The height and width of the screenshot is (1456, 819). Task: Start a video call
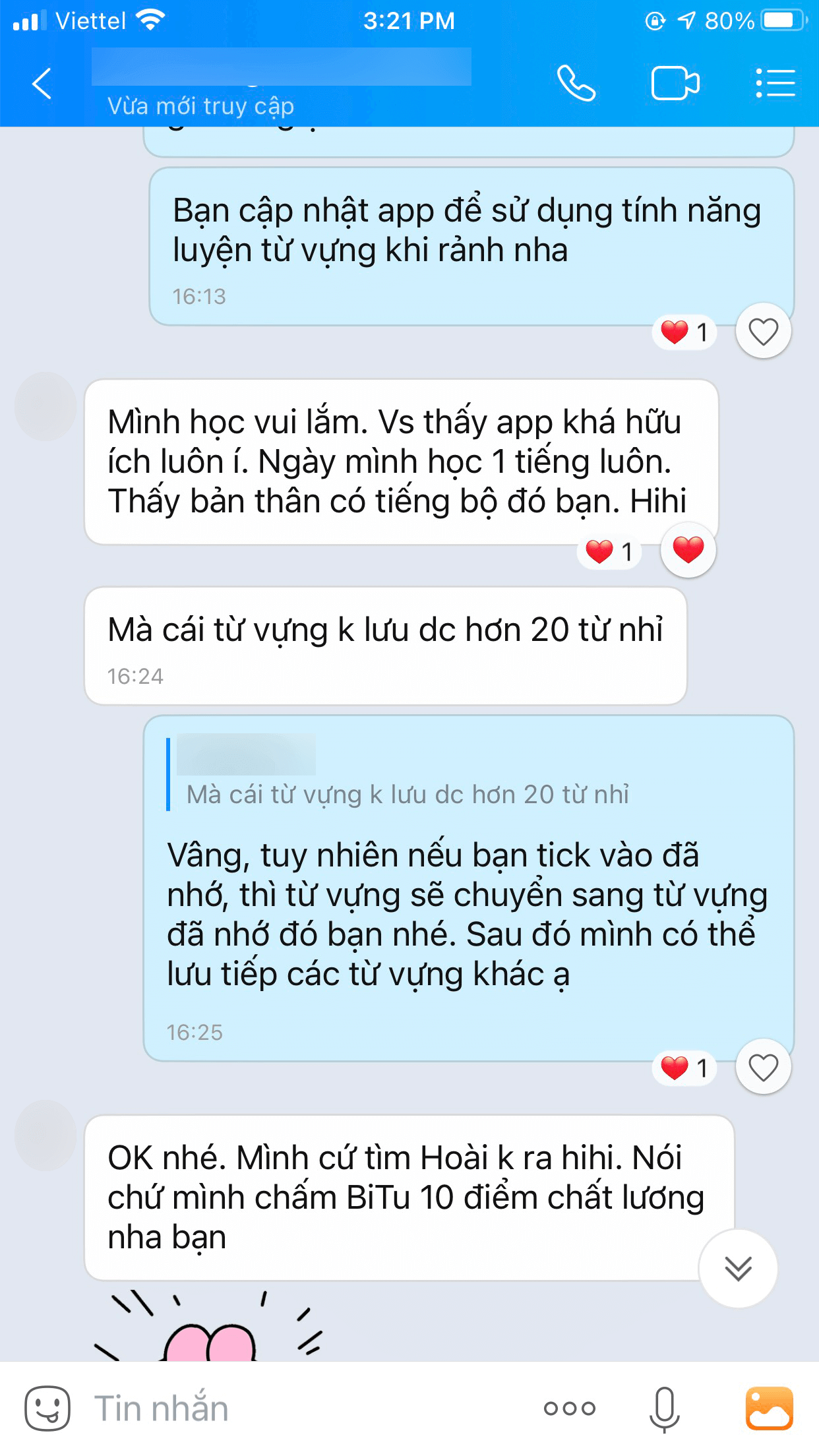coord(675,84)
